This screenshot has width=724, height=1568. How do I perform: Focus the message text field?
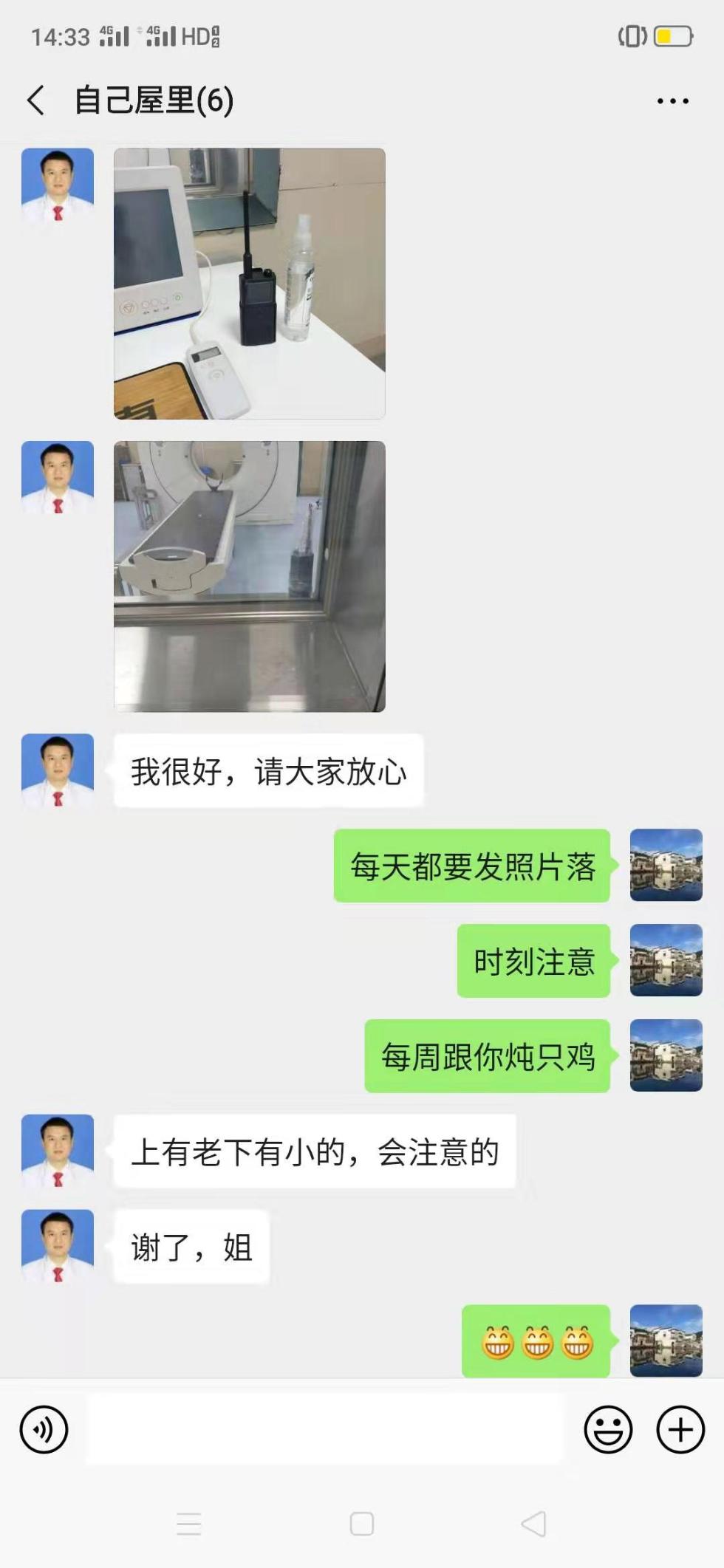tap(325, 1429)
